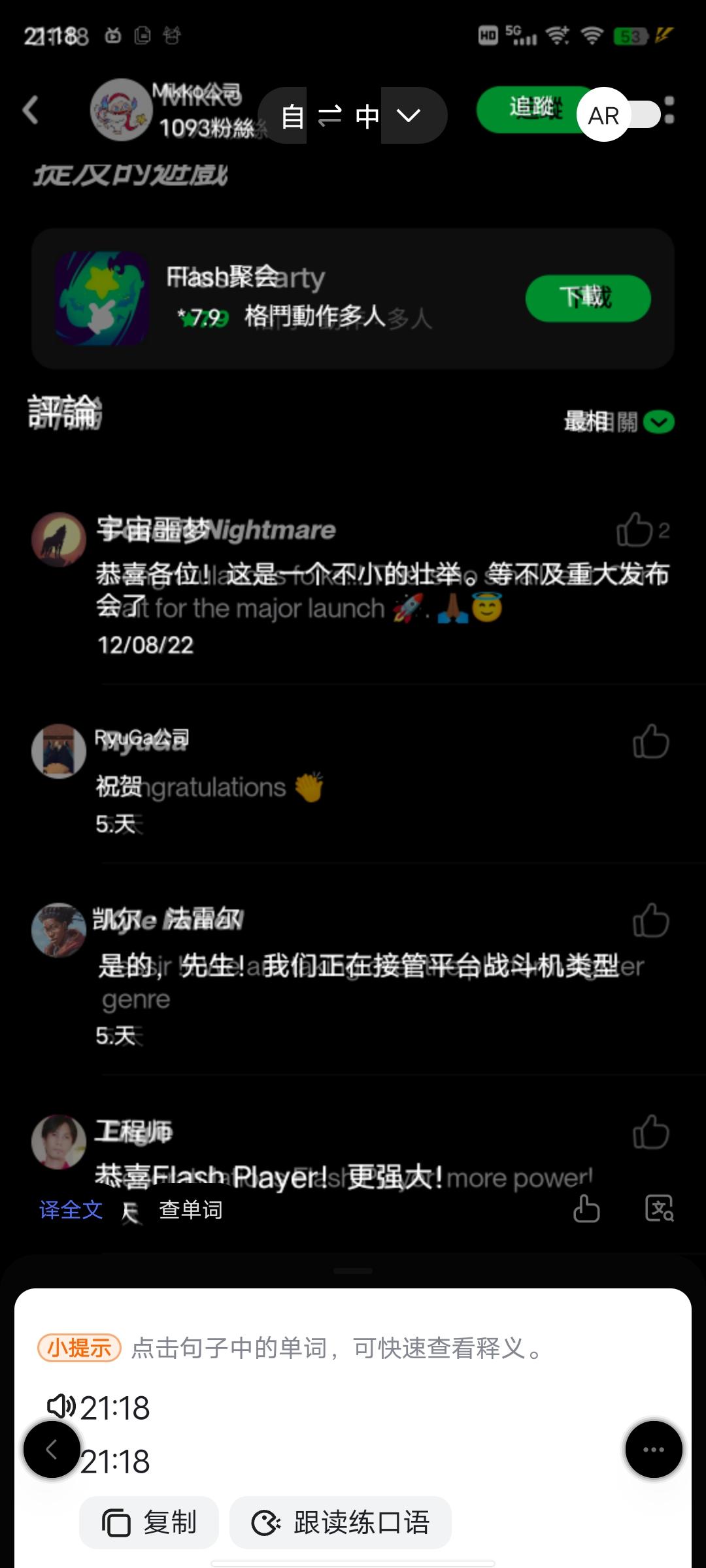Tap 跟读练口语 to practice speaking
706x1568 pixels.
340,1522
